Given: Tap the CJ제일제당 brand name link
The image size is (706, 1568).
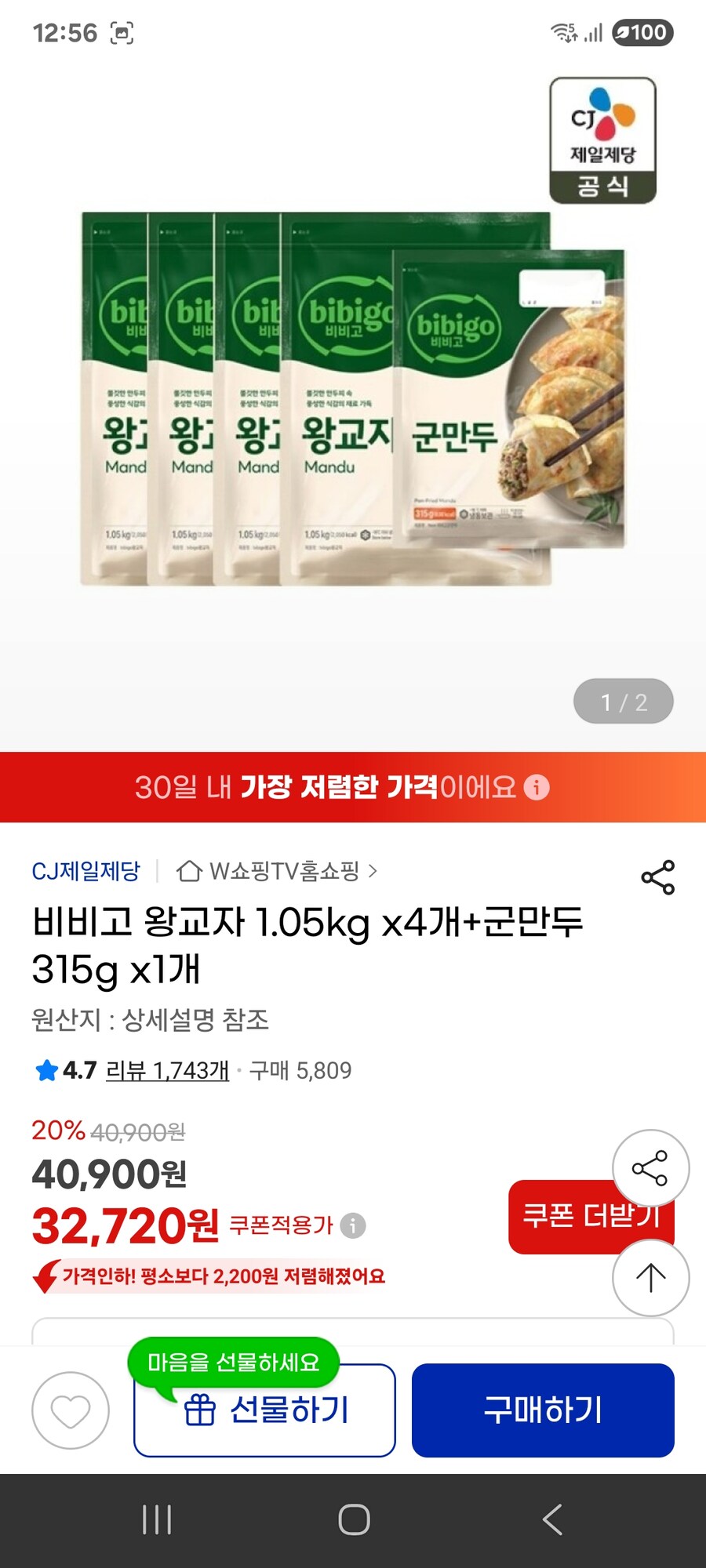Looking at the screenshot, I should 85,872.
